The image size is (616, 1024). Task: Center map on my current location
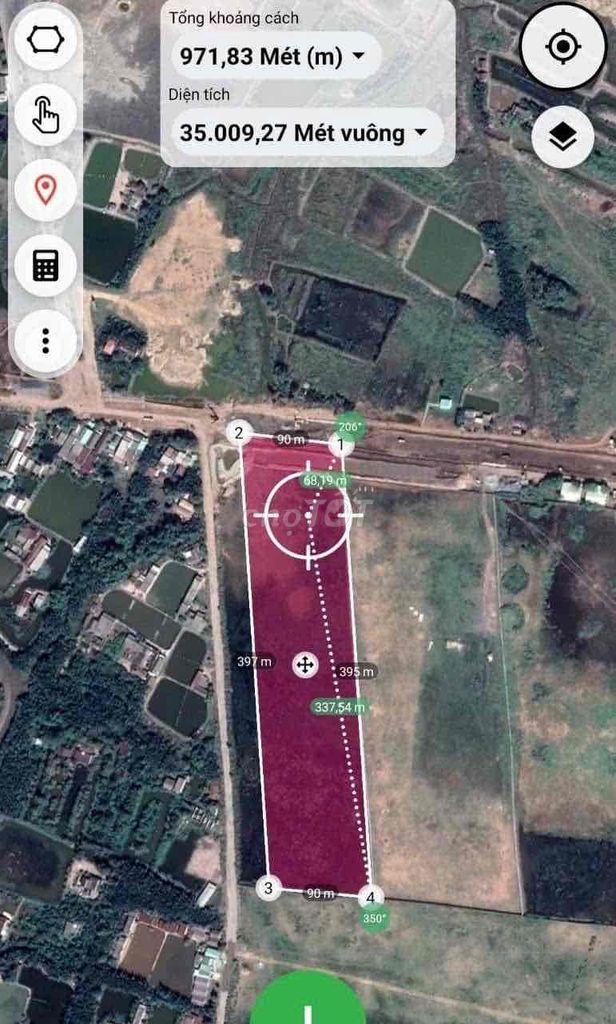pos(563,47)
